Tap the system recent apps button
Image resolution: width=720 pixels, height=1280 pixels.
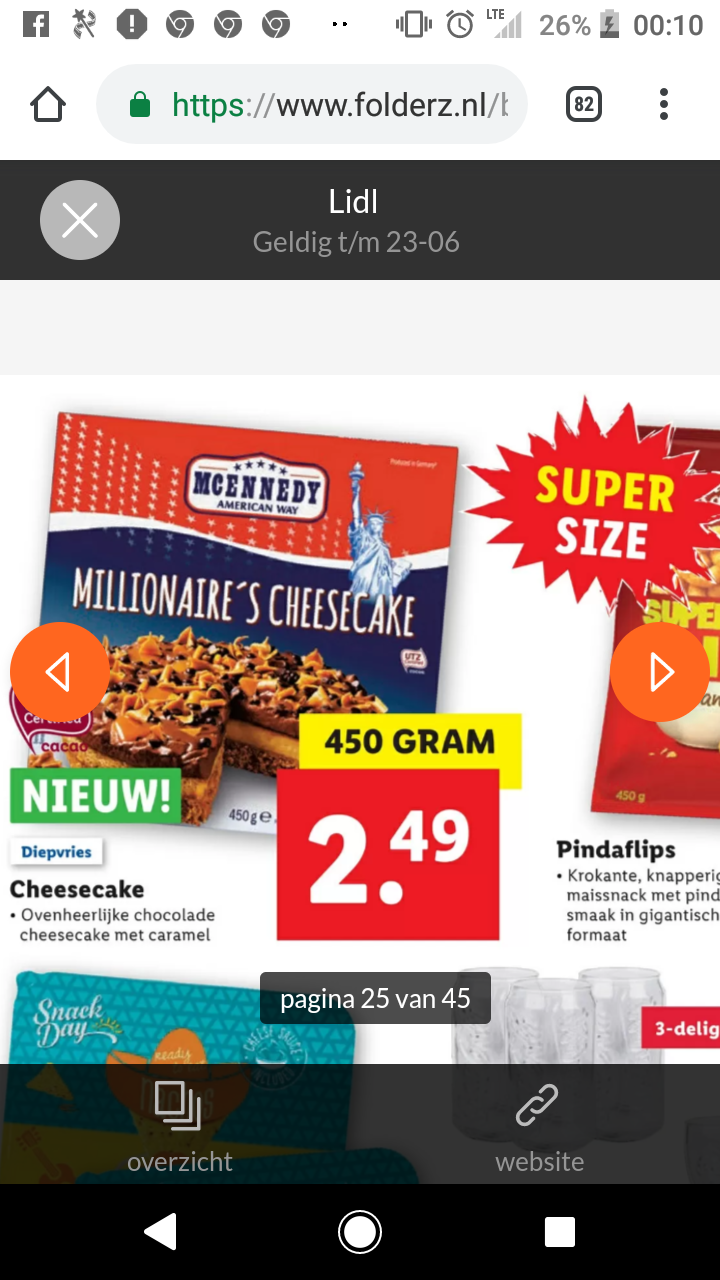pos(560,1232)
